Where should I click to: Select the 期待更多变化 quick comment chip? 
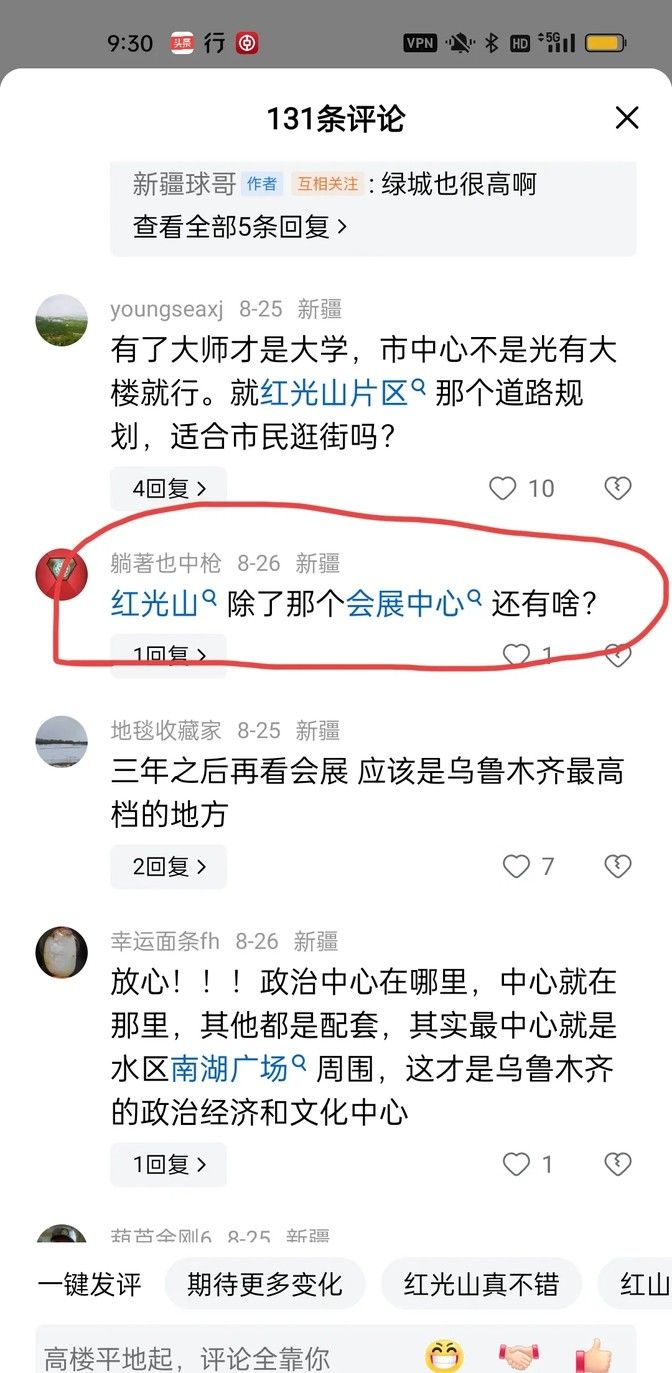(x=265, y=1284)
